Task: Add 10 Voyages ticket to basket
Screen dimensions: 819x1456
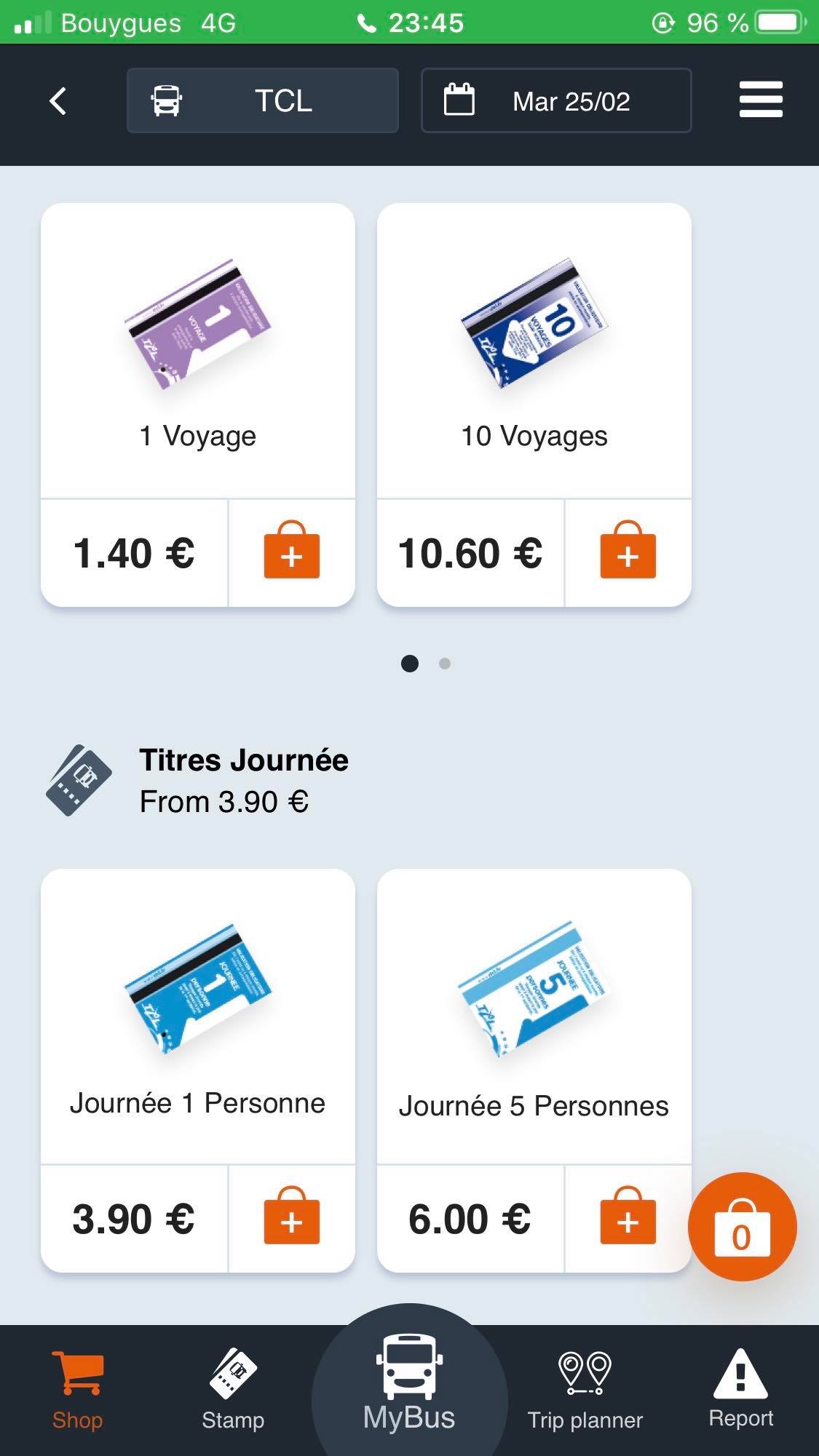Action: [x=628, y=553]
